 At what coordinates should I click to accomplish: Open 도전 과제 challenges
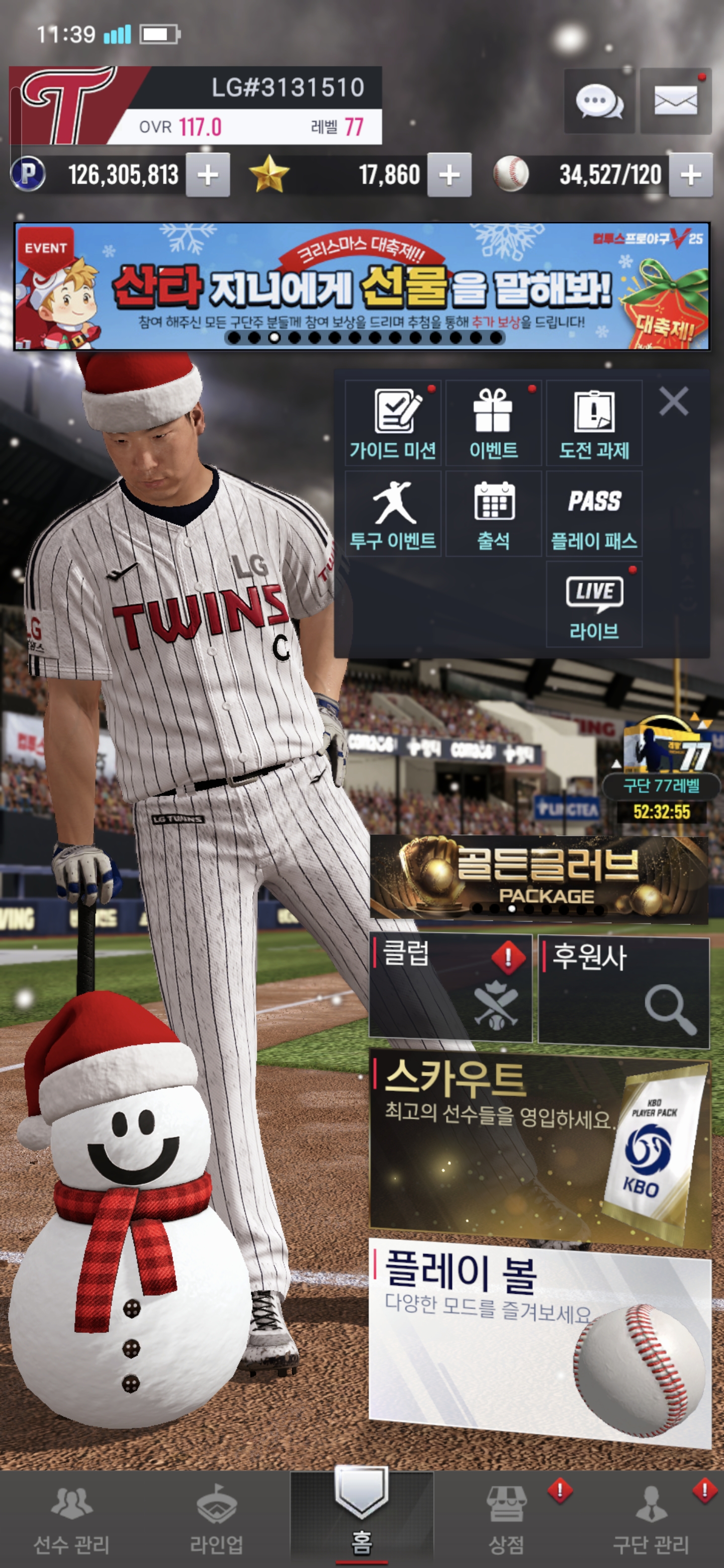[594, 424]
